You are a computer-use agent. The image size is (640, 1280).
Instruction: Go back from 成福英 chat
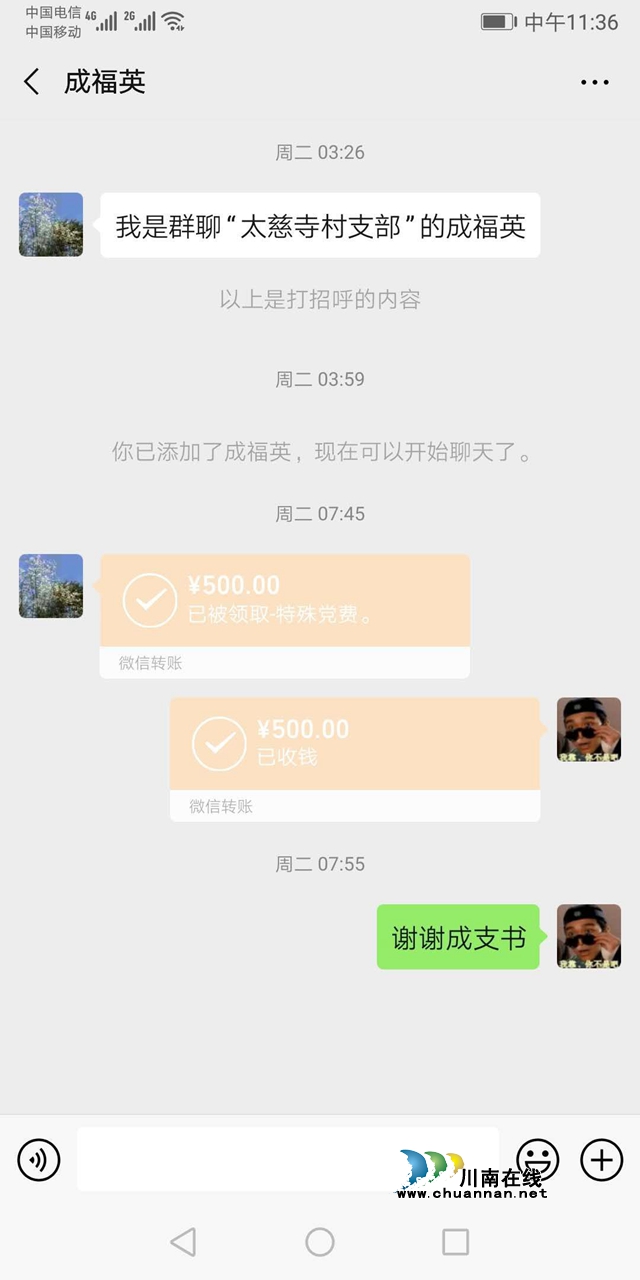pos(32,82)
